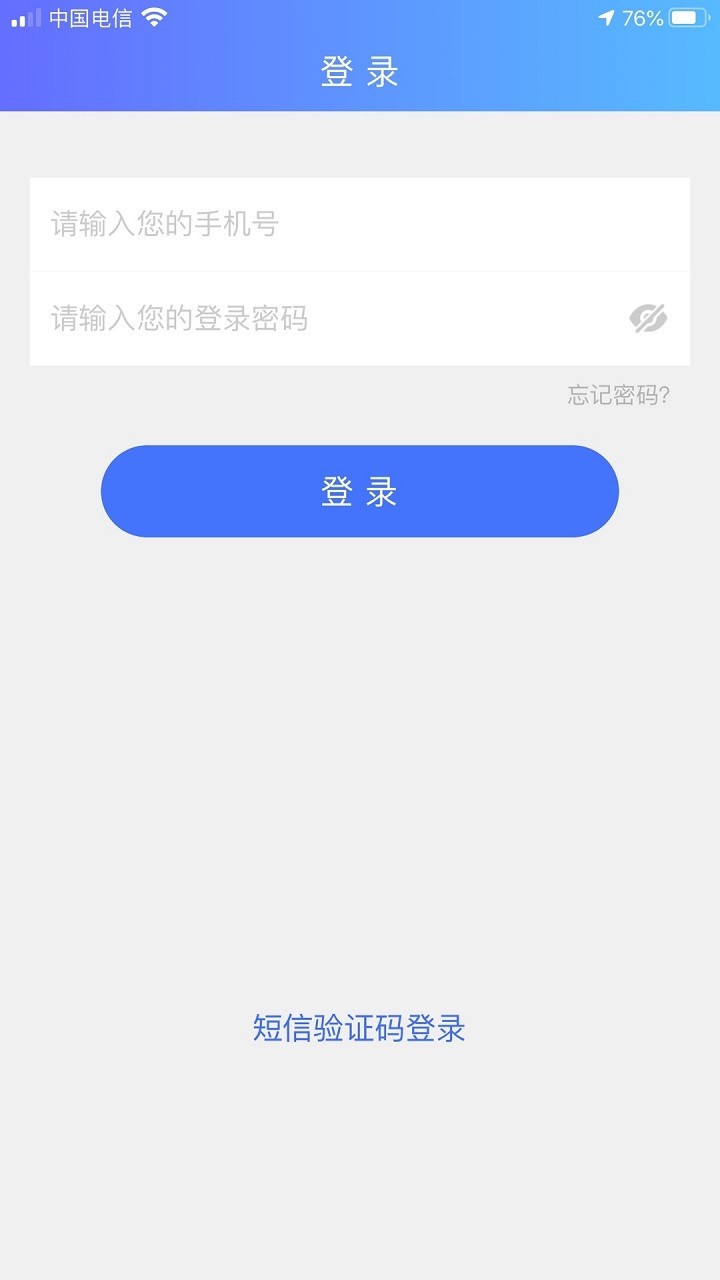Open the 忘记密码? link

pos(619,395)
